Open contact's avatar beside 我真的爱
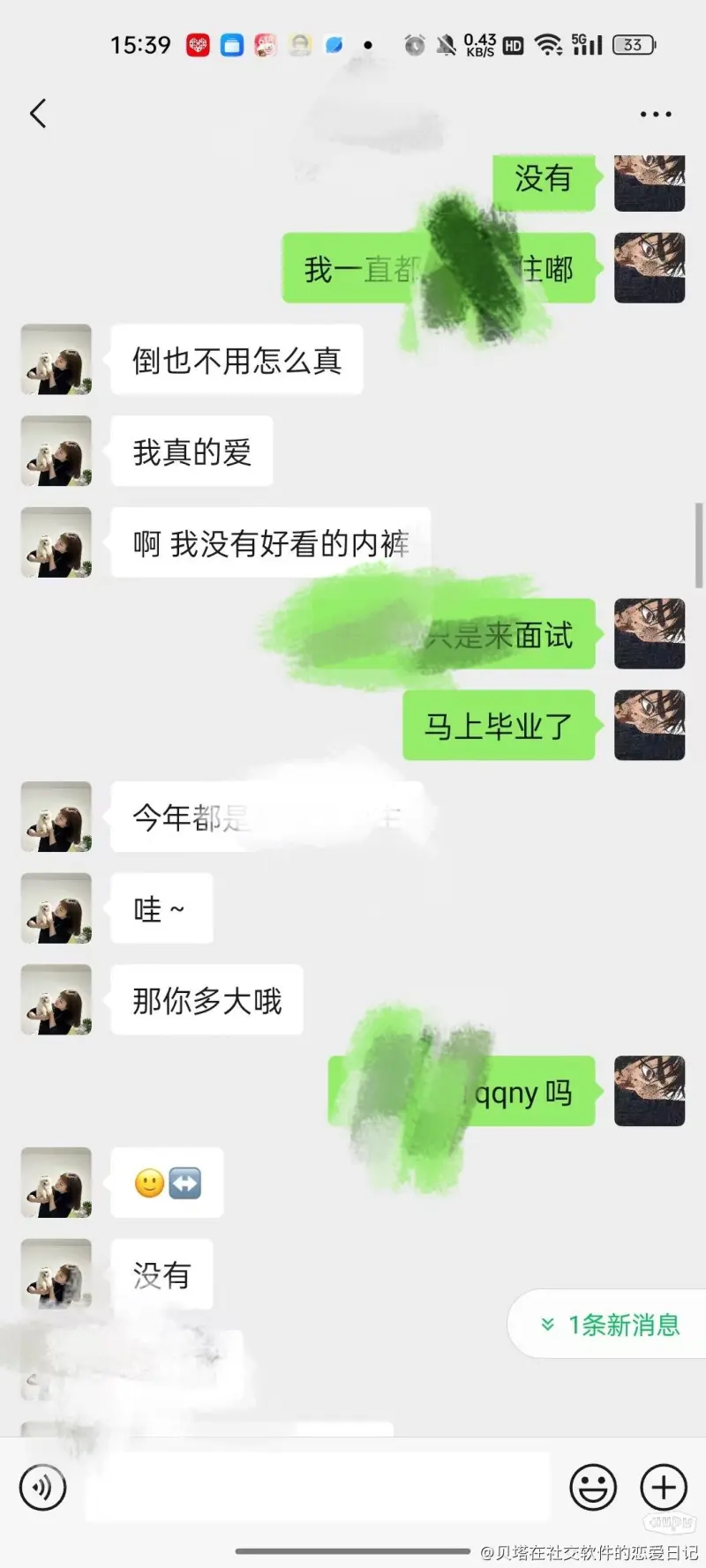The image size is (706, 1568). click(x=56, y=451)
